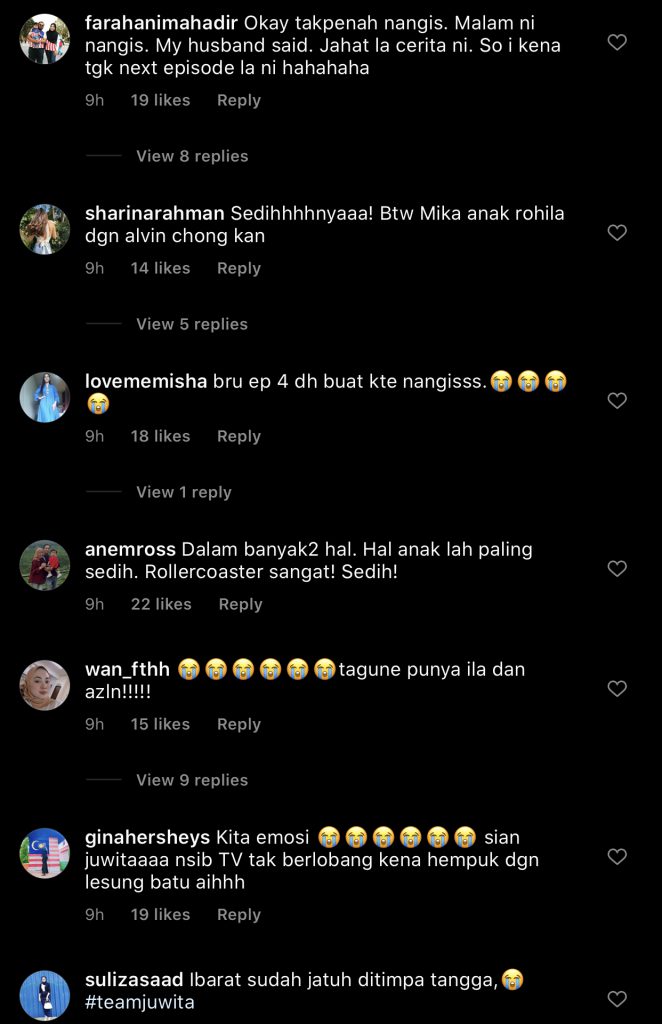Like lovememisha's comment
Image resolution: width=662 pixels, height=1024 pixels.
tap(618, 400)
